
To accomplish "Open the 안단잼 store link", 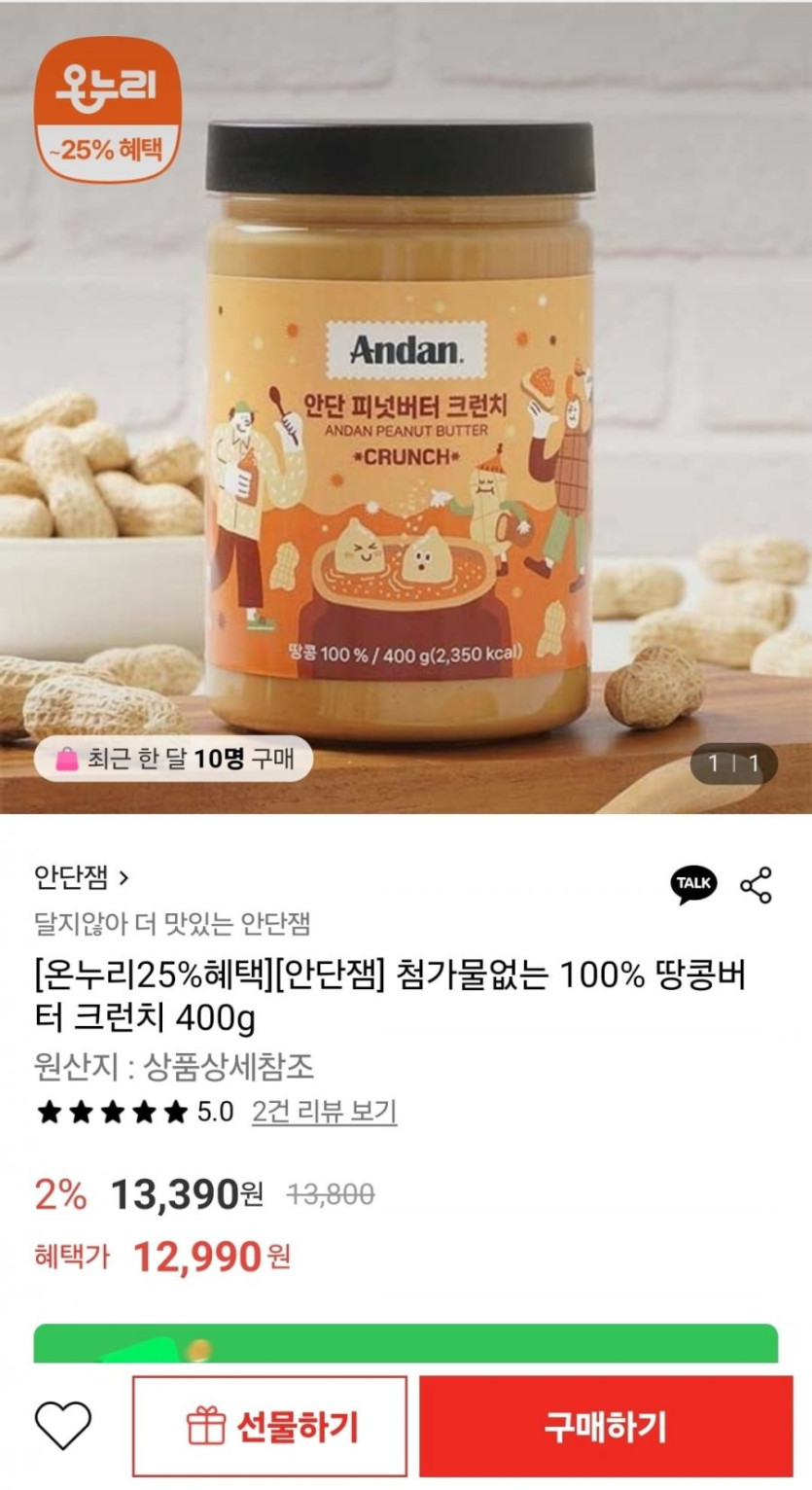I will 81,879.
